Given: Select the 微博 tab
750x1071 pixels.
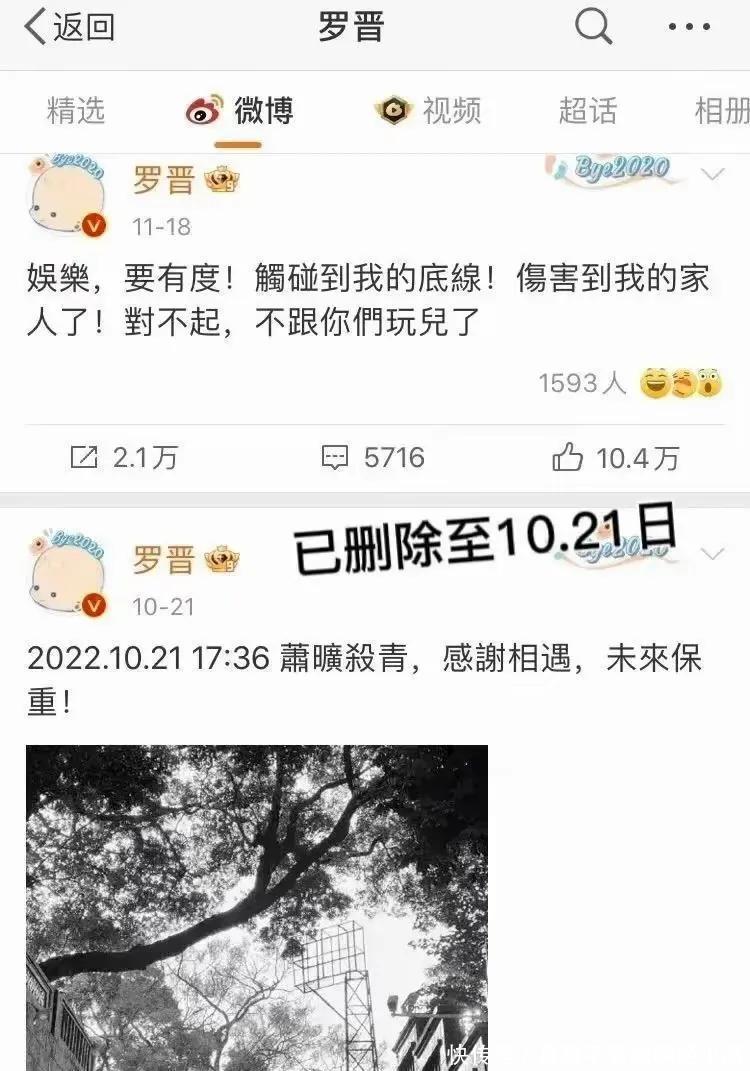Looking at the screenshot, I should pos(240,111).
